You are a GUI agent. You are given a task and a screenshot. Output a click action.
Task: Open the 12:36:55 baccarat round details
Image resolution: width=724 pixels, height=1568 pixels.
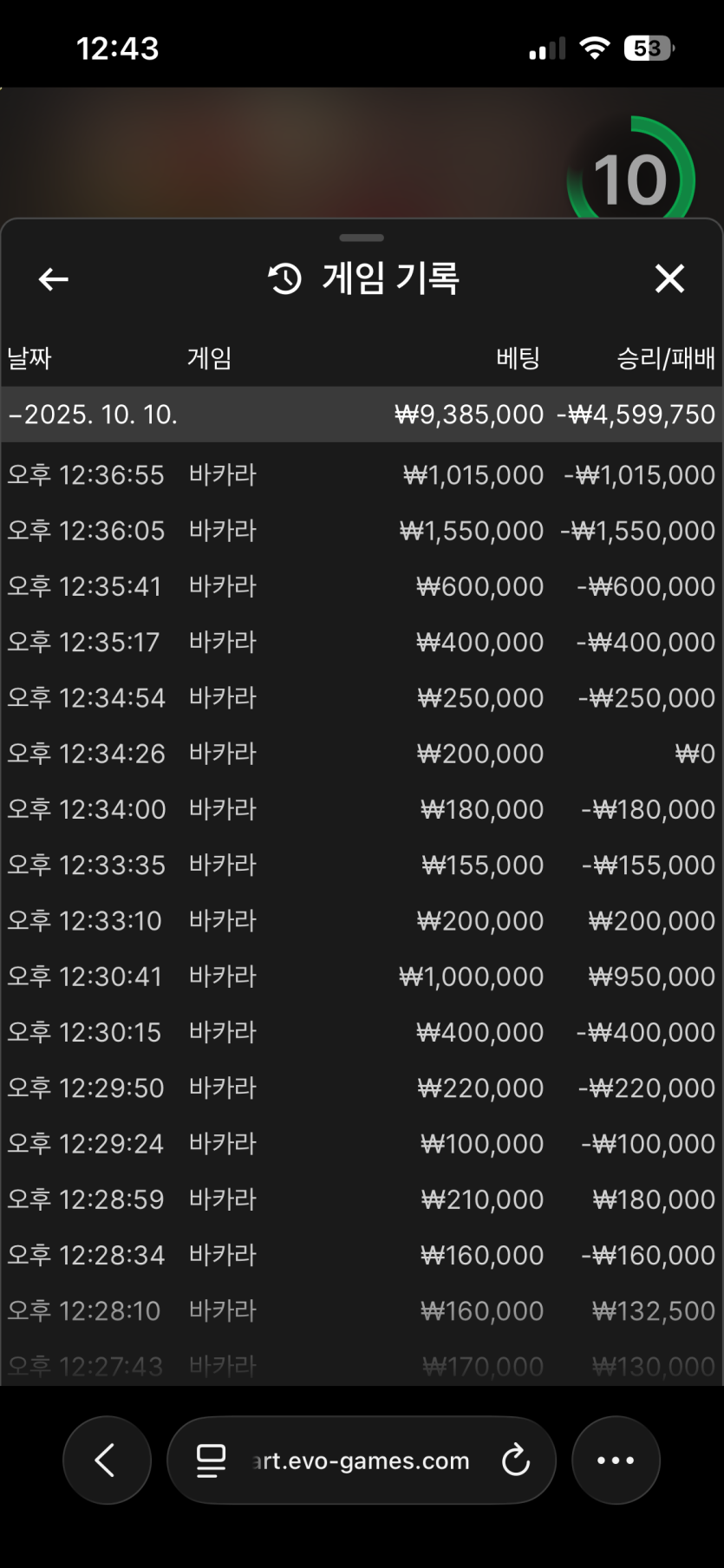362,475
